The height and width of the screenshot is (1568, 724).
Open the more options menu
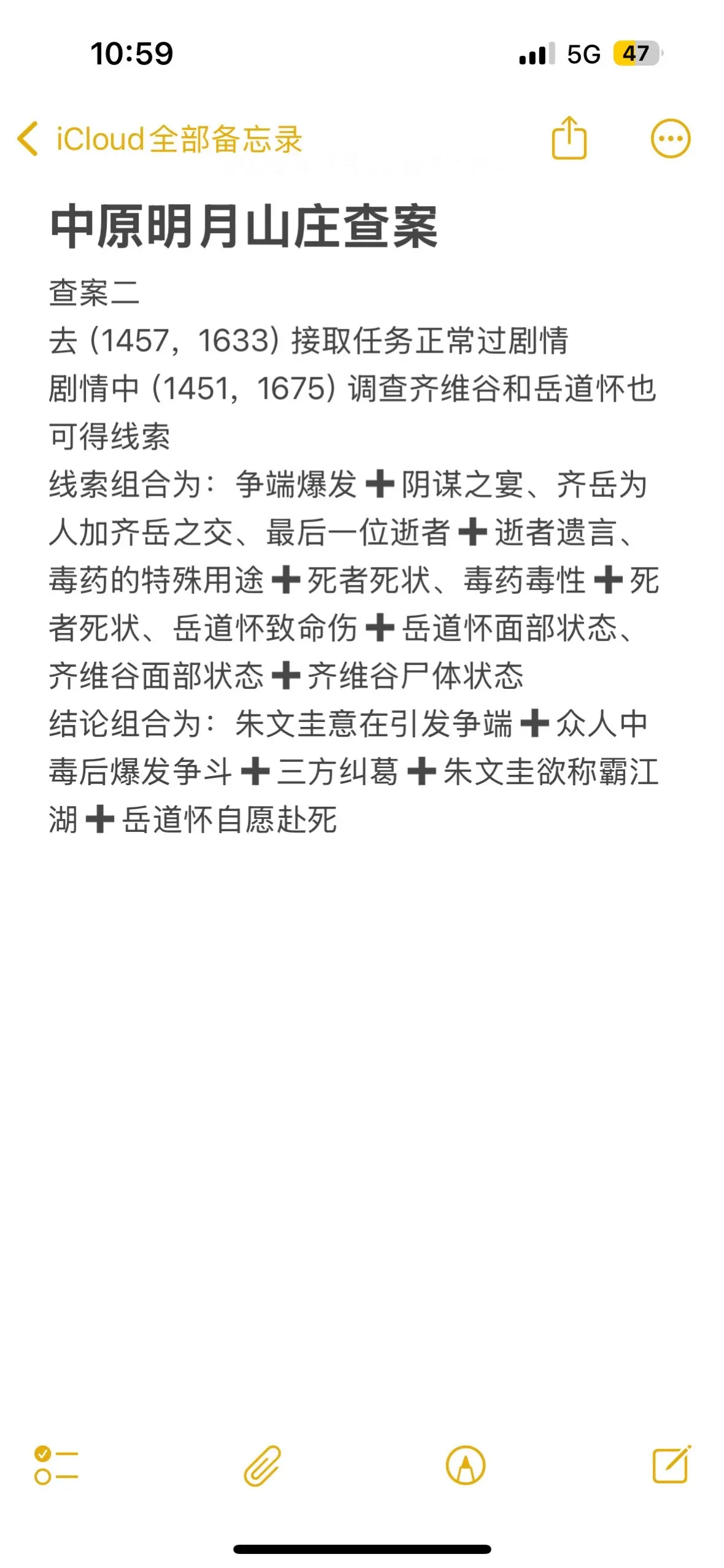[670, 139]
